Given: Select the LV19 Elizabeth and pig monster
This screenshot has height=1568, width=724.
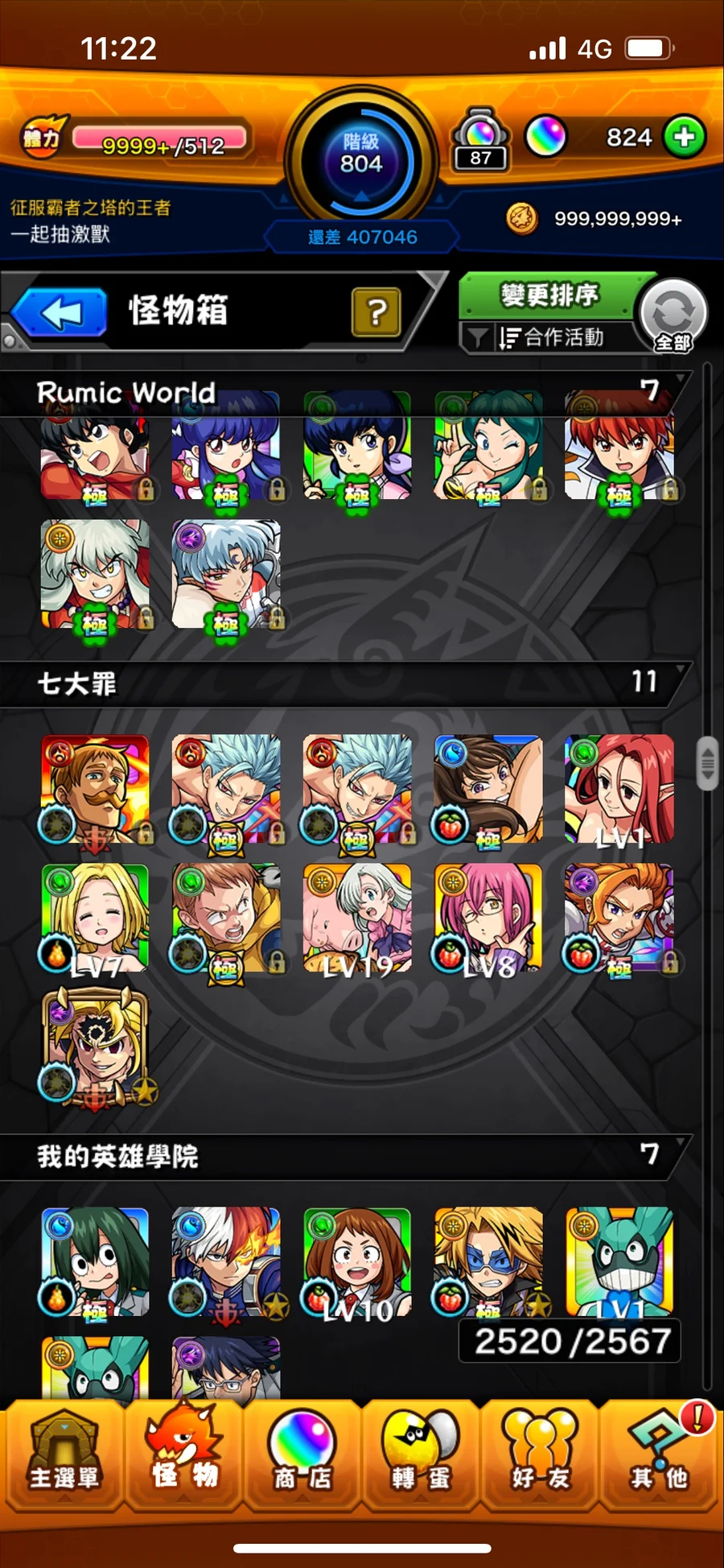Looking at the screenshot, I should [x=357, y=918].
